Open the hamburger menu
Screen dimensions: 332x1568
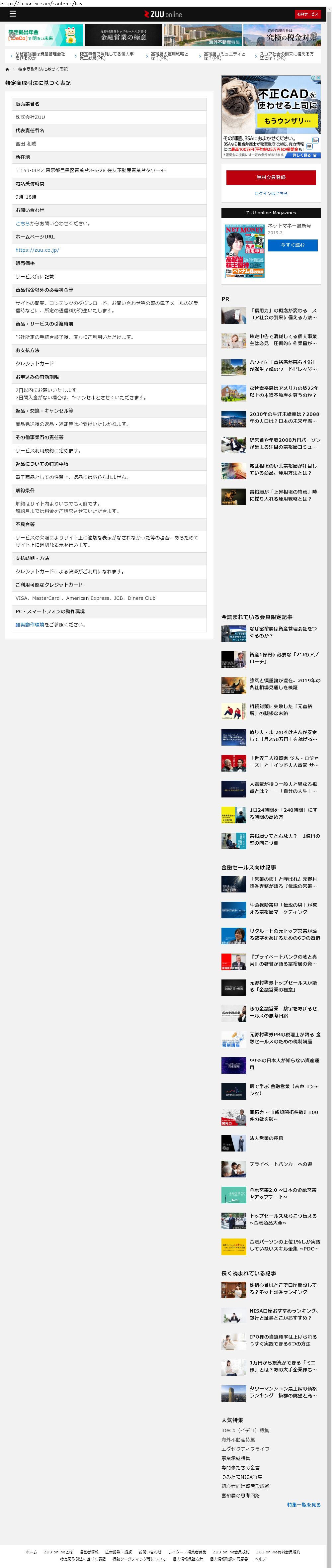(12, 13)
